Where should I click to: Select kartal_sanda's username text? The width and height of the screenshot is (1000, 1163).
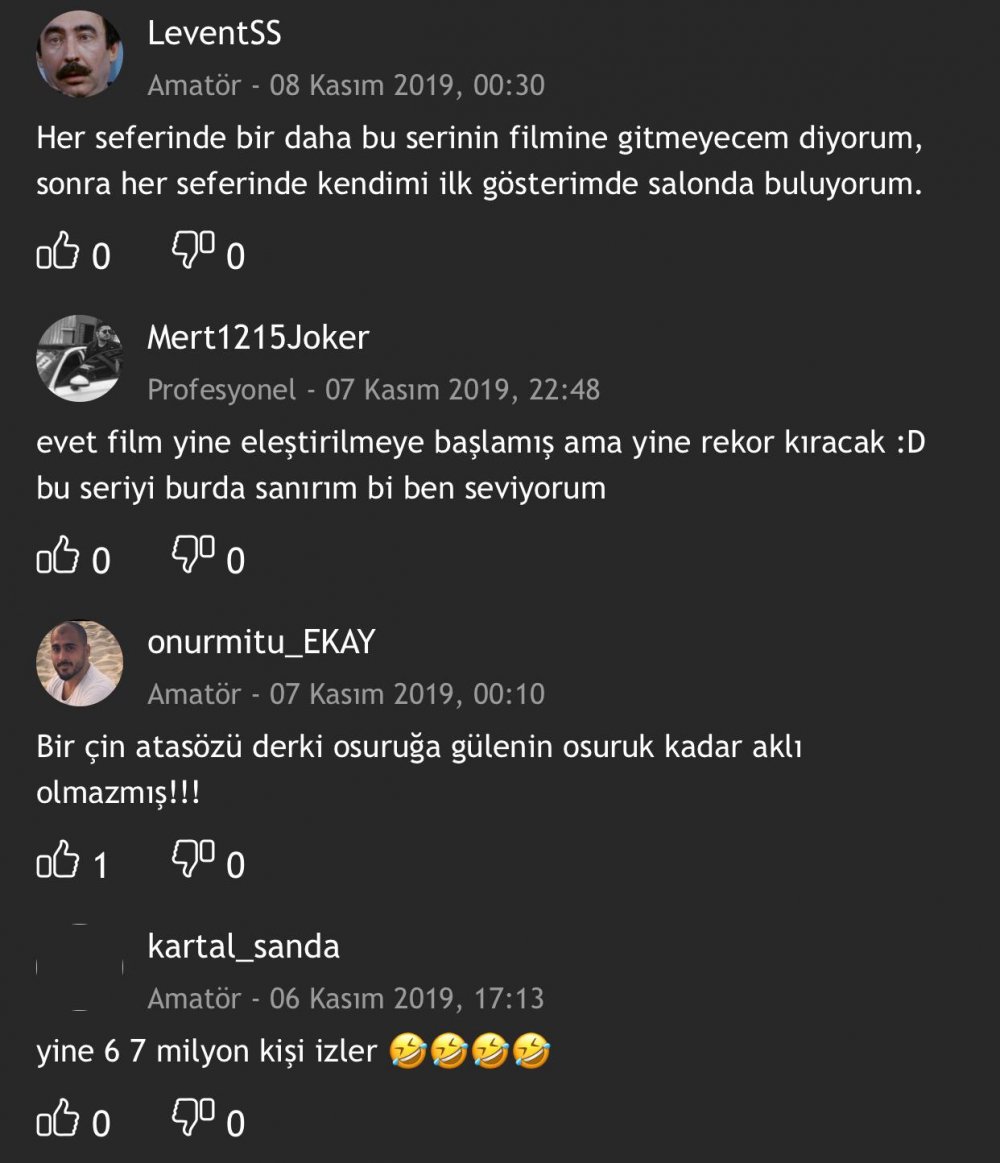point(243,945)
